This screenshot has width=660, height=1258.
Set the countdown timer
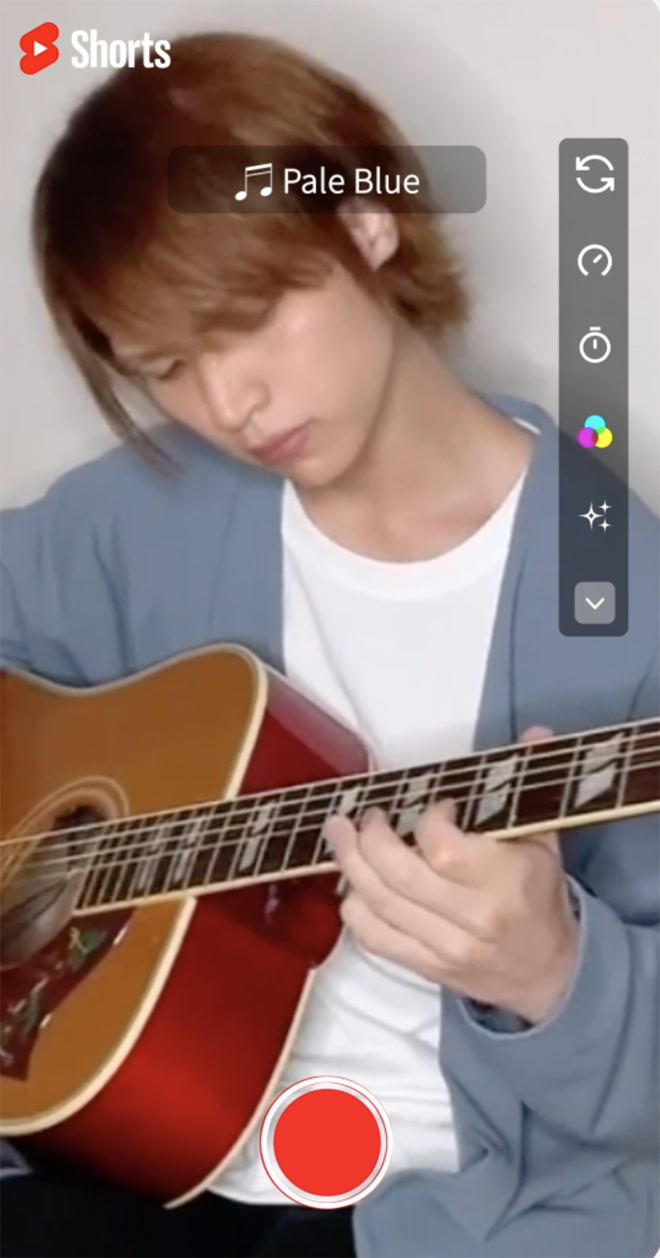pyautogui.click(x=595, y=346)
